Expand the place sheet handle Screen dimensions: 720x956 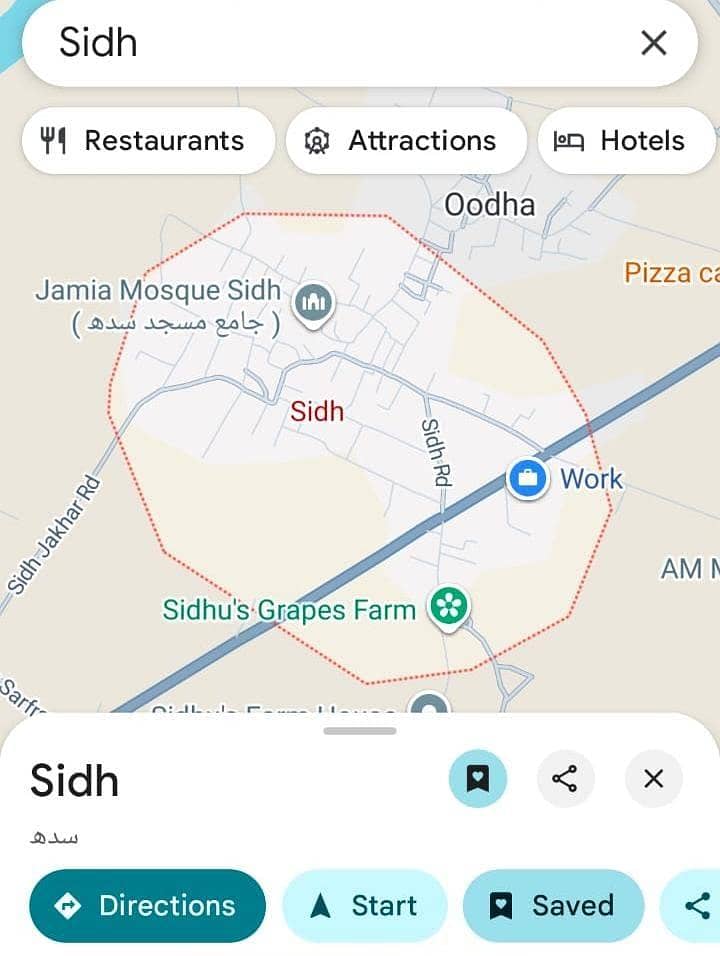pyautogui.click(x=360, y=731)
